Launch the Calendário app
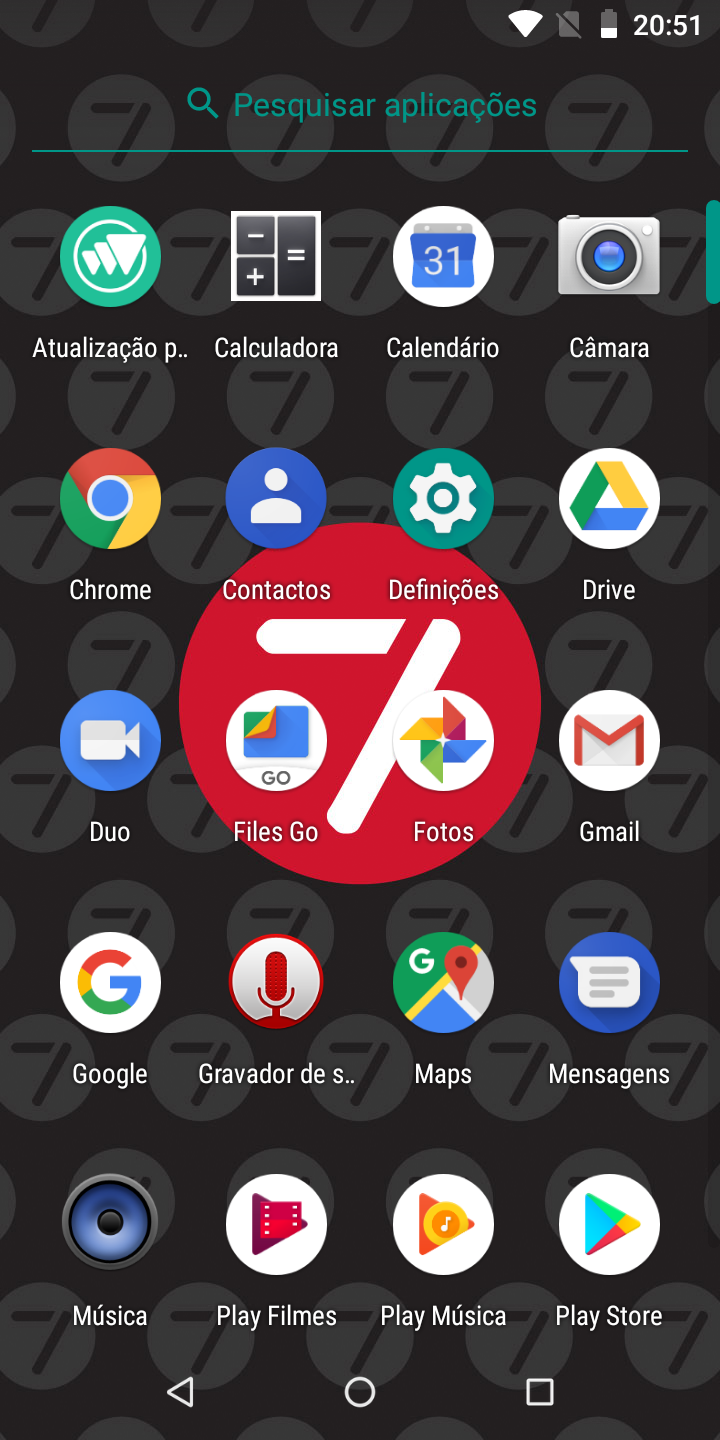This screenshot has width=720, height=1440. point(443,256)
